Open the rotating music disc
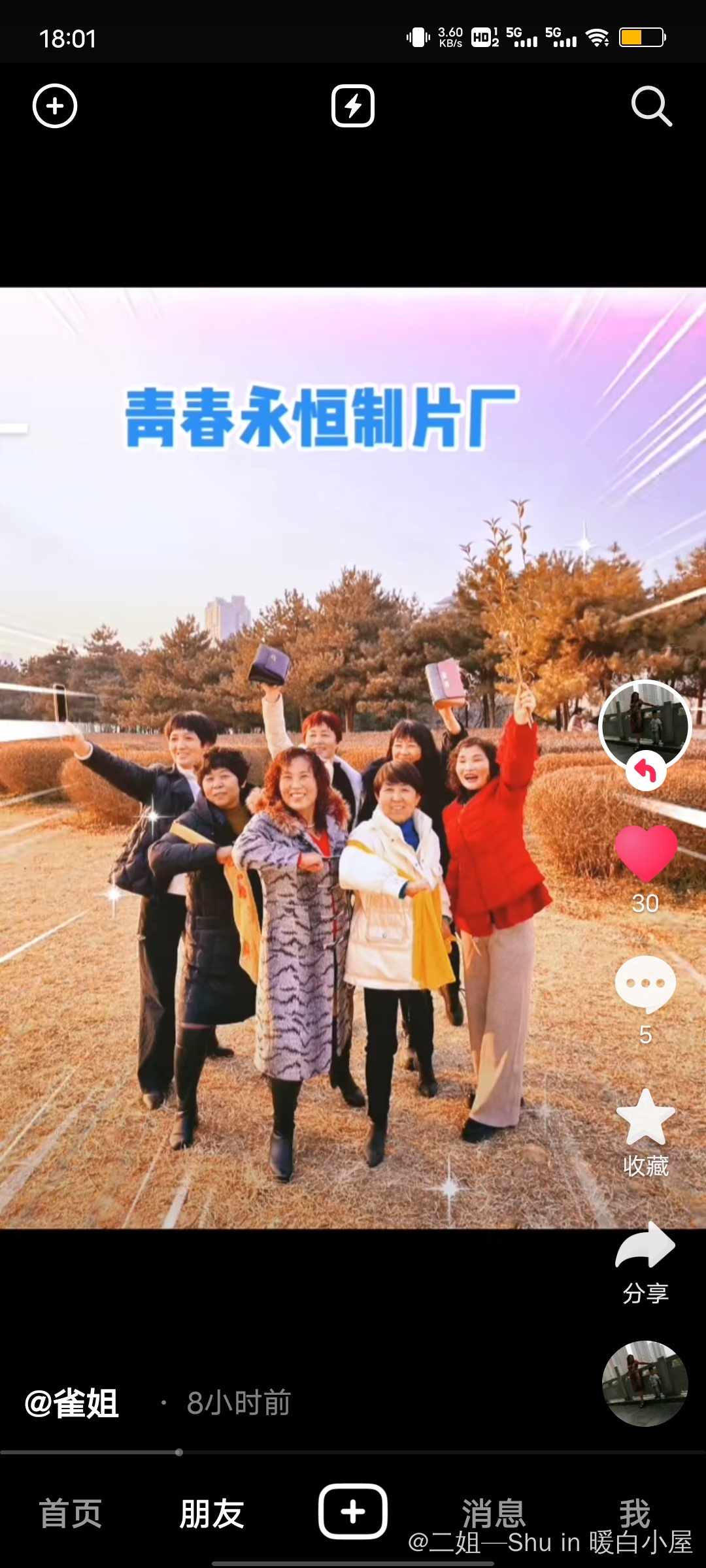The image size is (706, 1568). (x=645, y=1383)
